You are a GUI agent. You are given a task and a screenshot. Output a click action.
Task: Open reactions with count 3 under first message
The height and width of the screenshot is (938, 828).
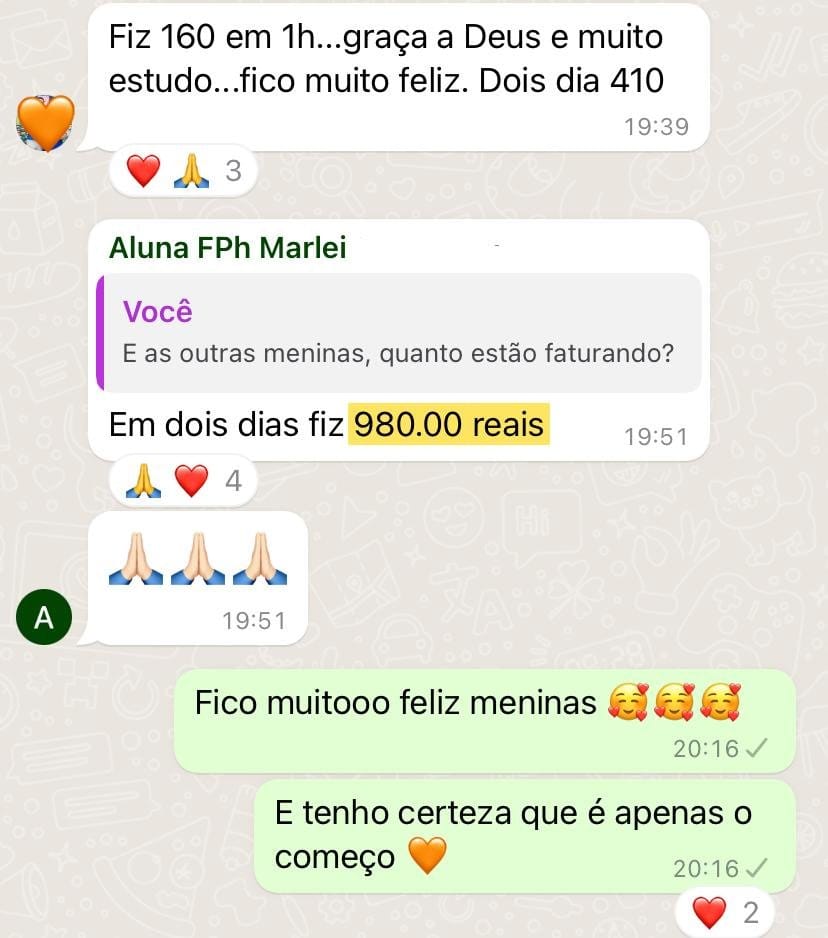tap(183, 172)
